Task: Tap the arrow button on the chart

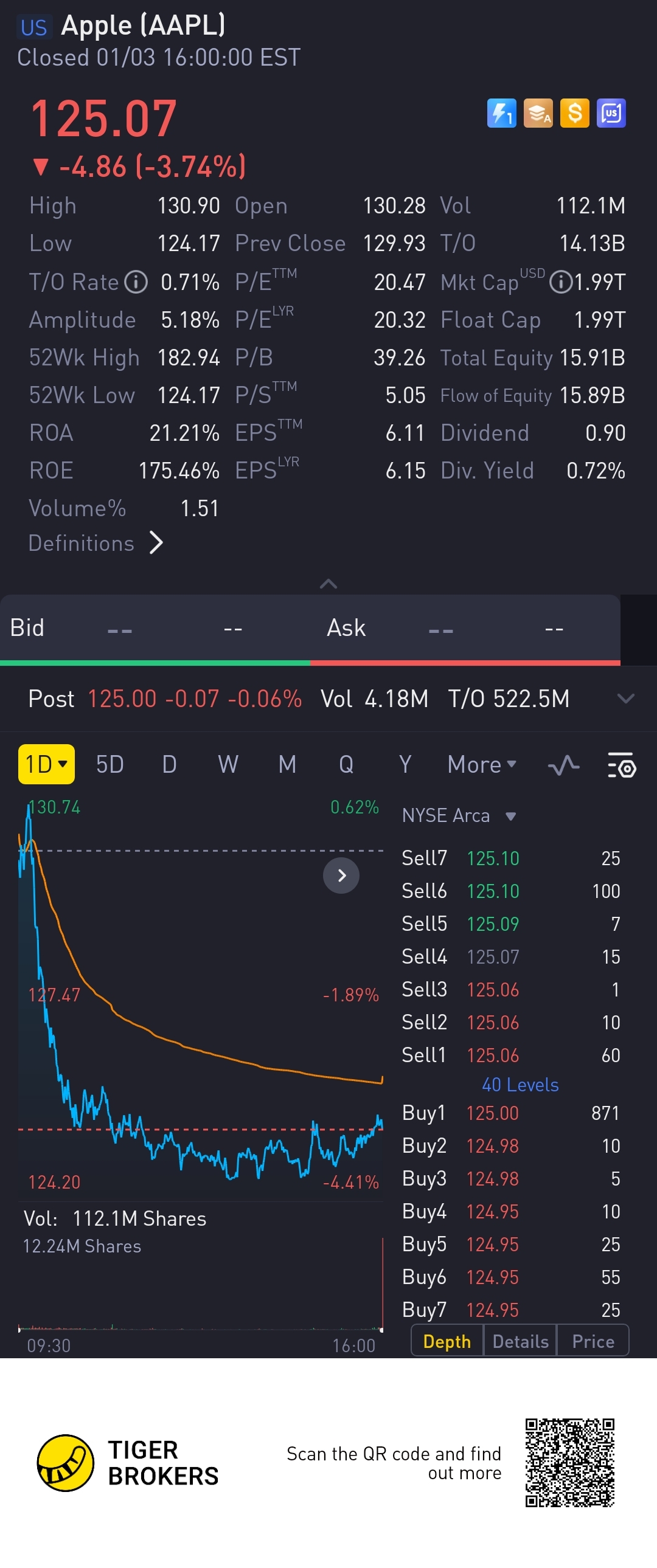Action: coord(341,876)
